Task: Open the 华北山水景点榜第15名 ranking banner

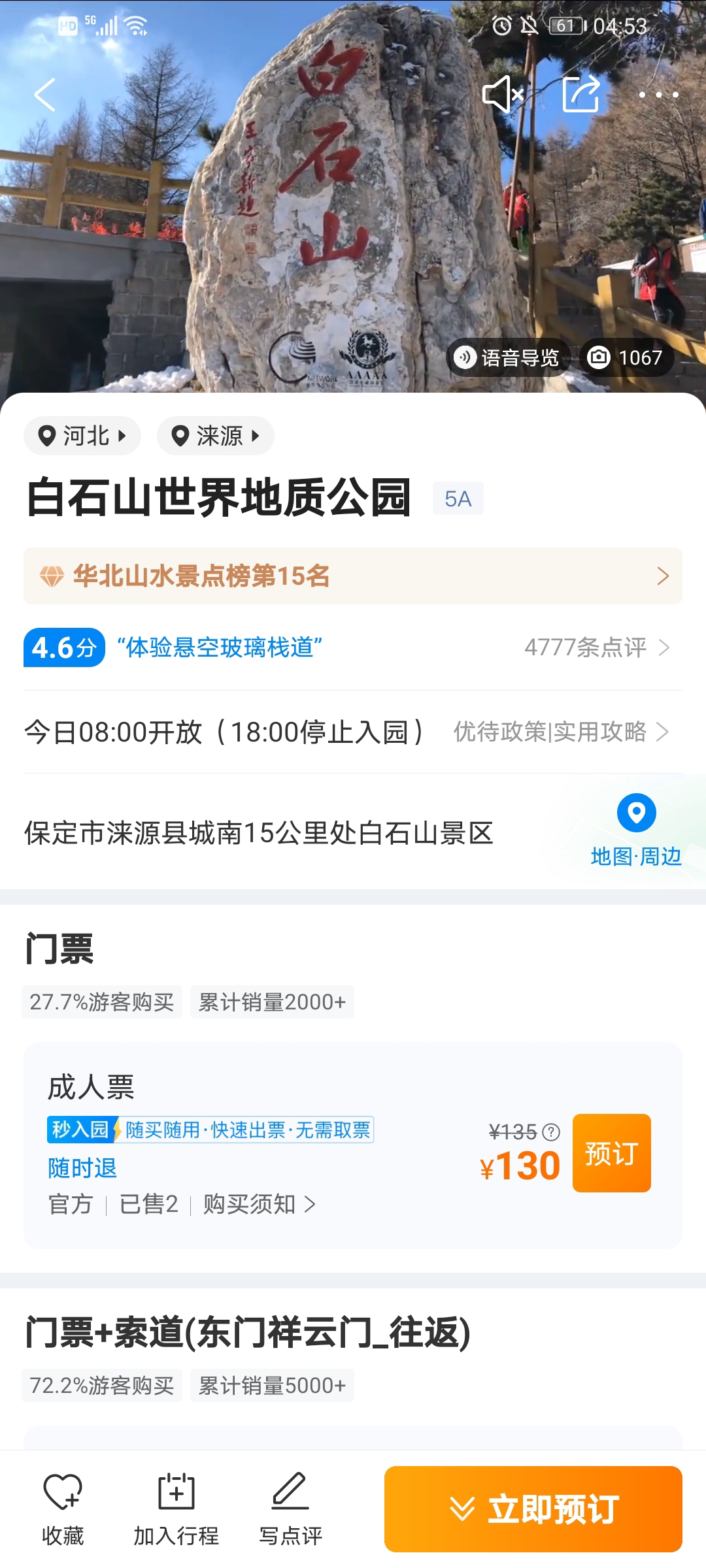Action: click(x=353, y=576)
